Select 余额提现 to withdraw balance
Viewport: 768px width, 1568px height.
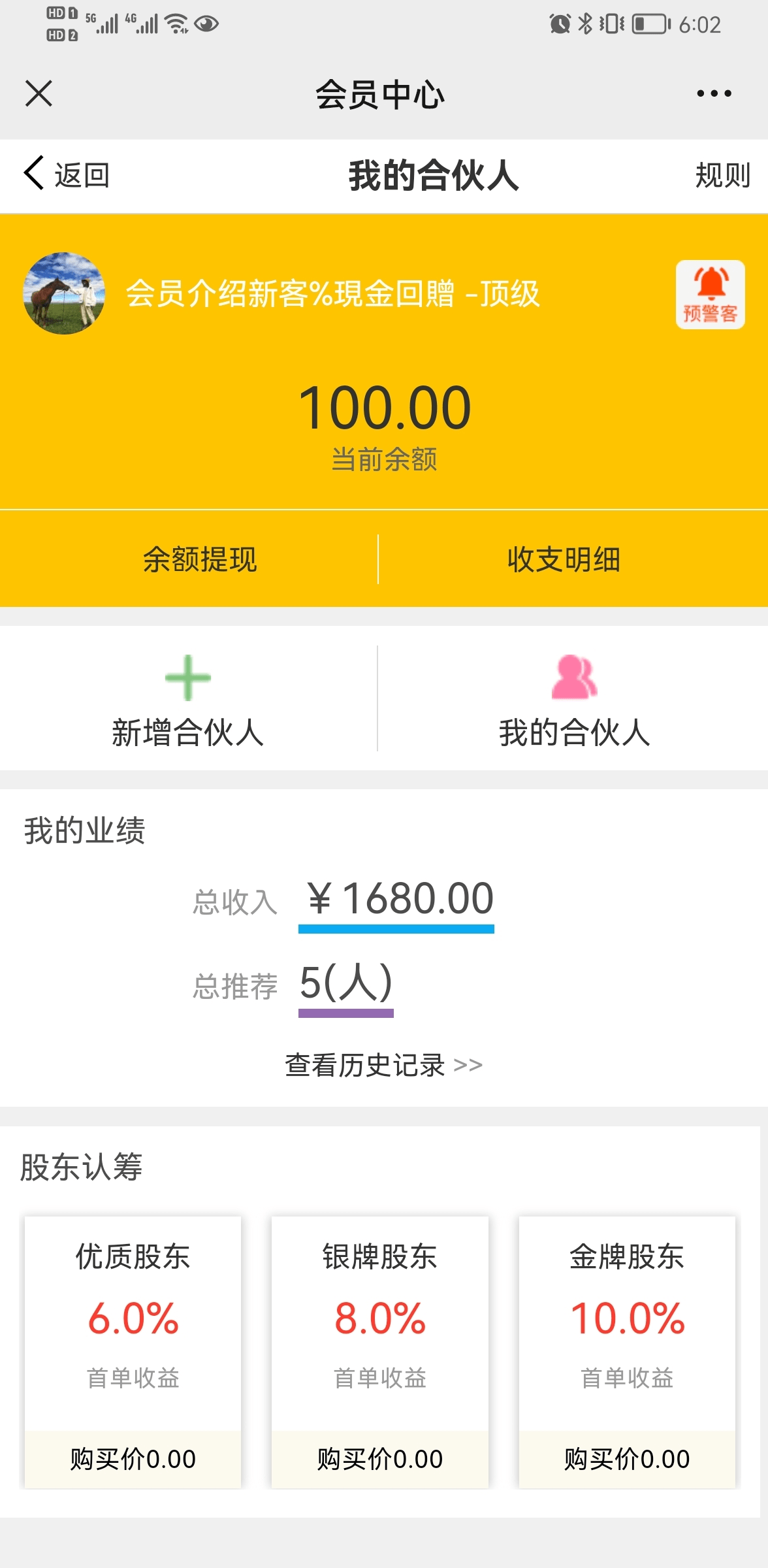click(200, 559)
